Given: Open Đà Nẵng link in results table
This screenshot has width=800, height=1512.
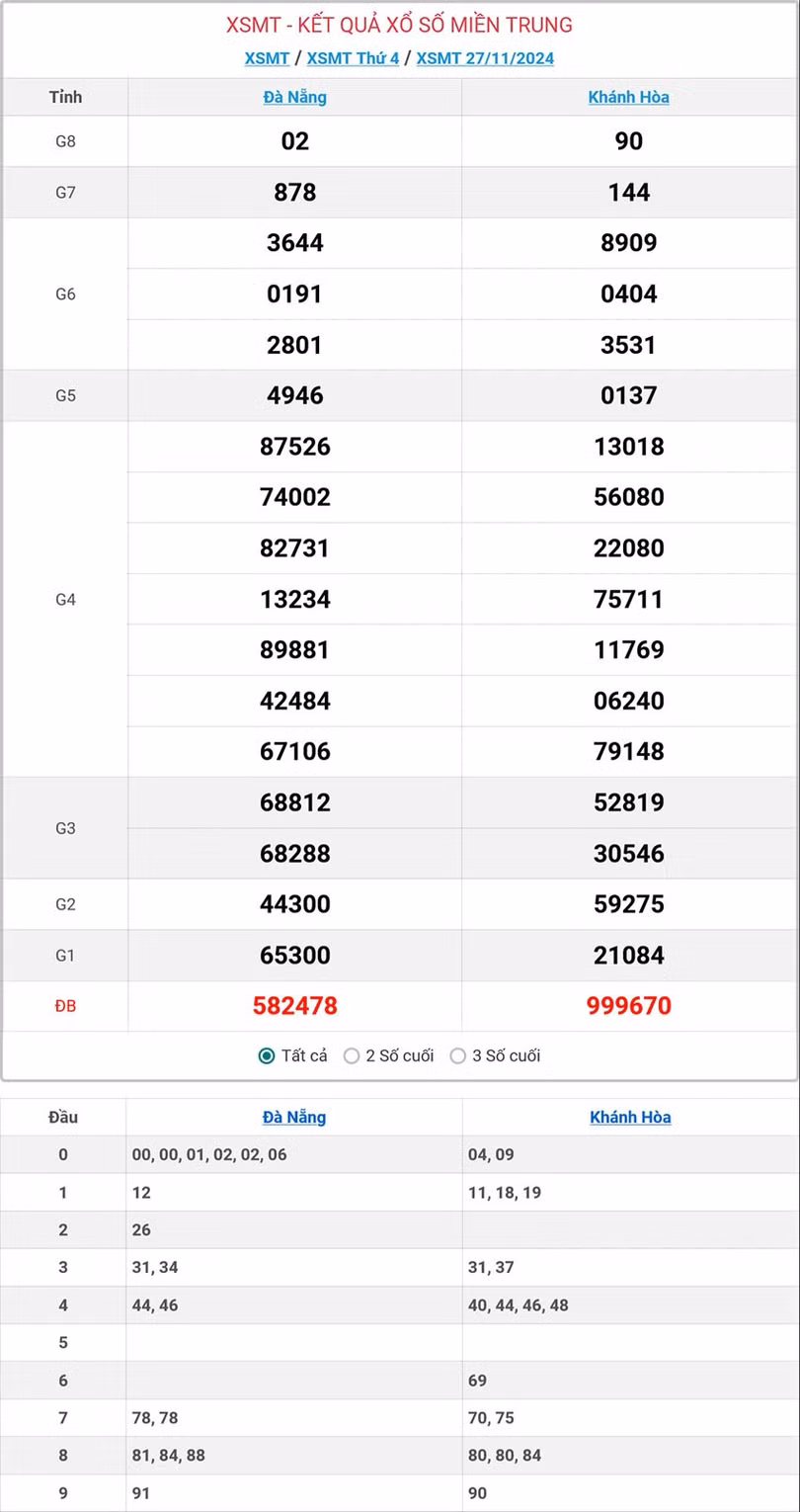Looking at the screenshot, I should click(294, 97).
